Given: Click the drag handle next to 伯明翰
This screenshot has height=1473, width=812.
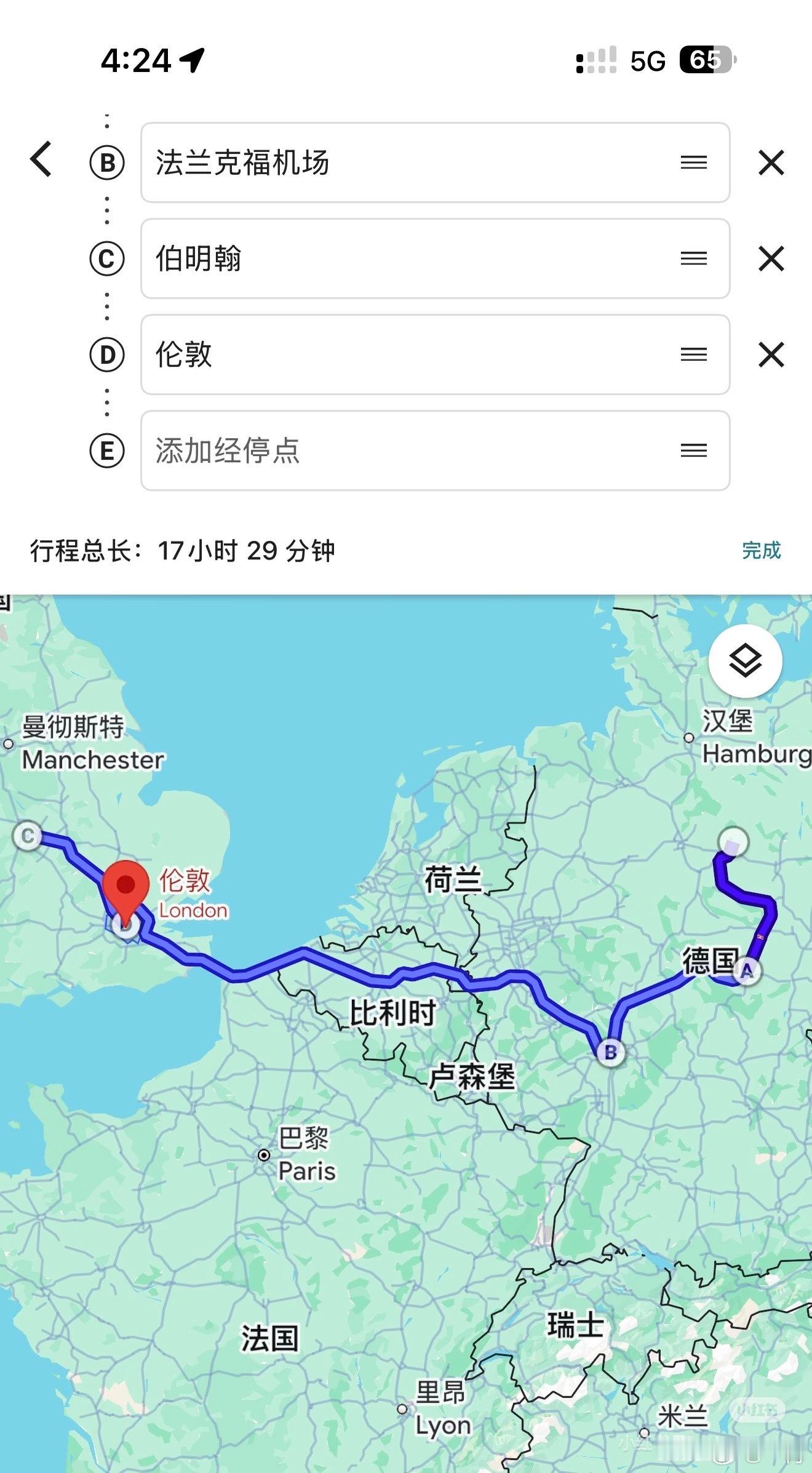Looking at the screenshot, I should [x=693, y=258].
